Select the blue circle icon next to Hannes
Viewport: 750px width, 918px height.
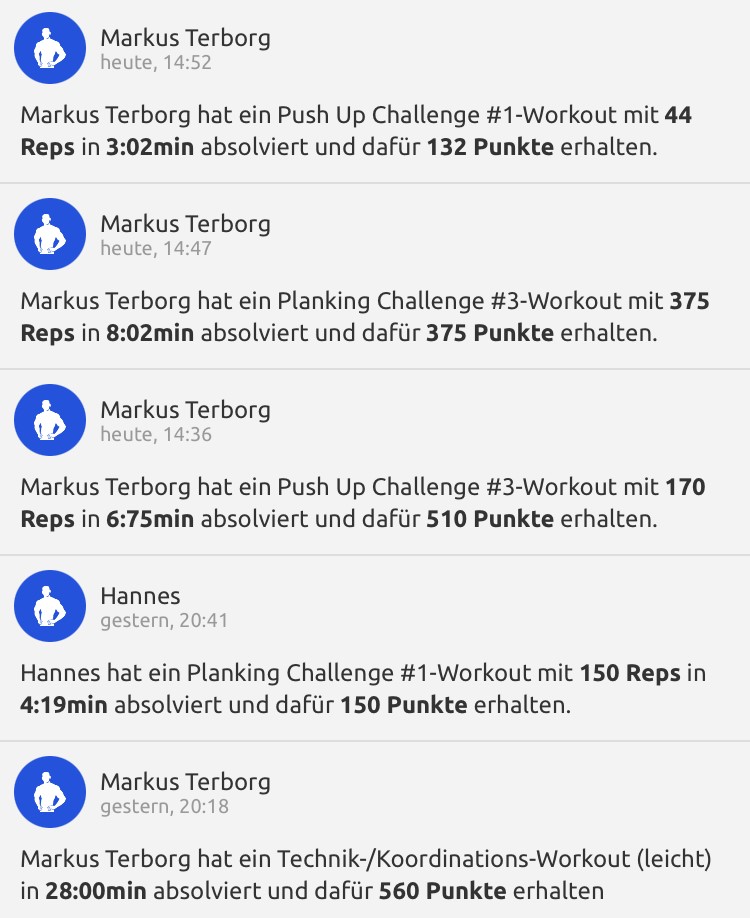pos(49,606)
